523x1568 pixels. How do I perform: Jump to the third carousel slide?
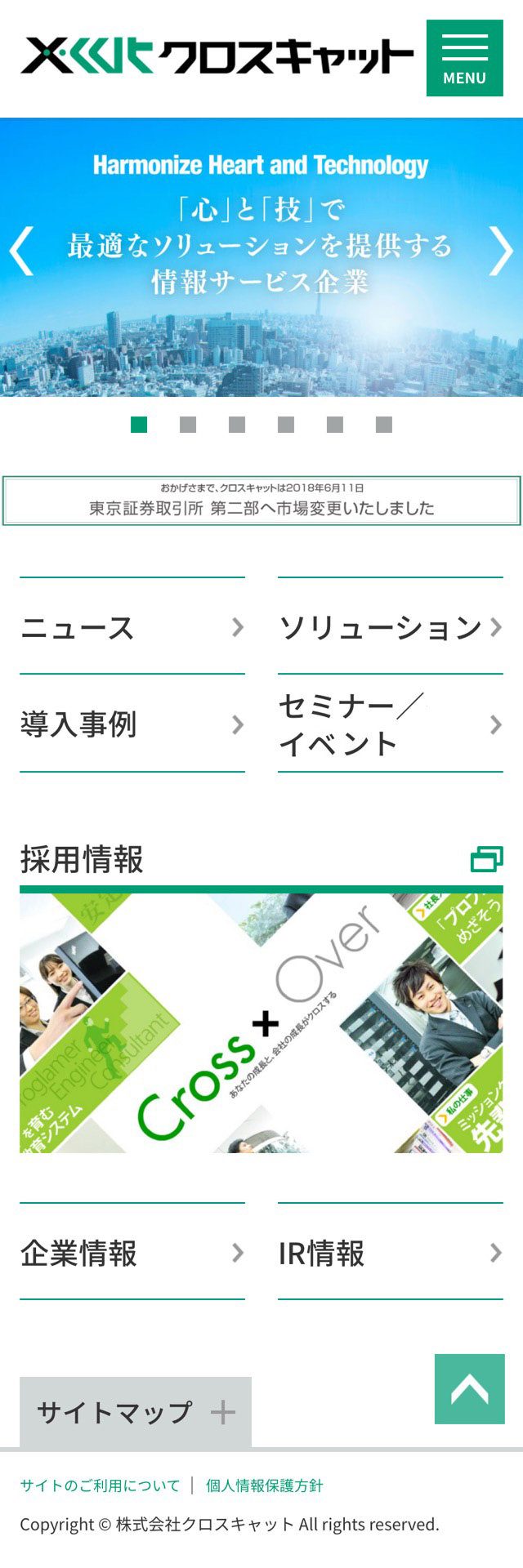click(237, 425)
